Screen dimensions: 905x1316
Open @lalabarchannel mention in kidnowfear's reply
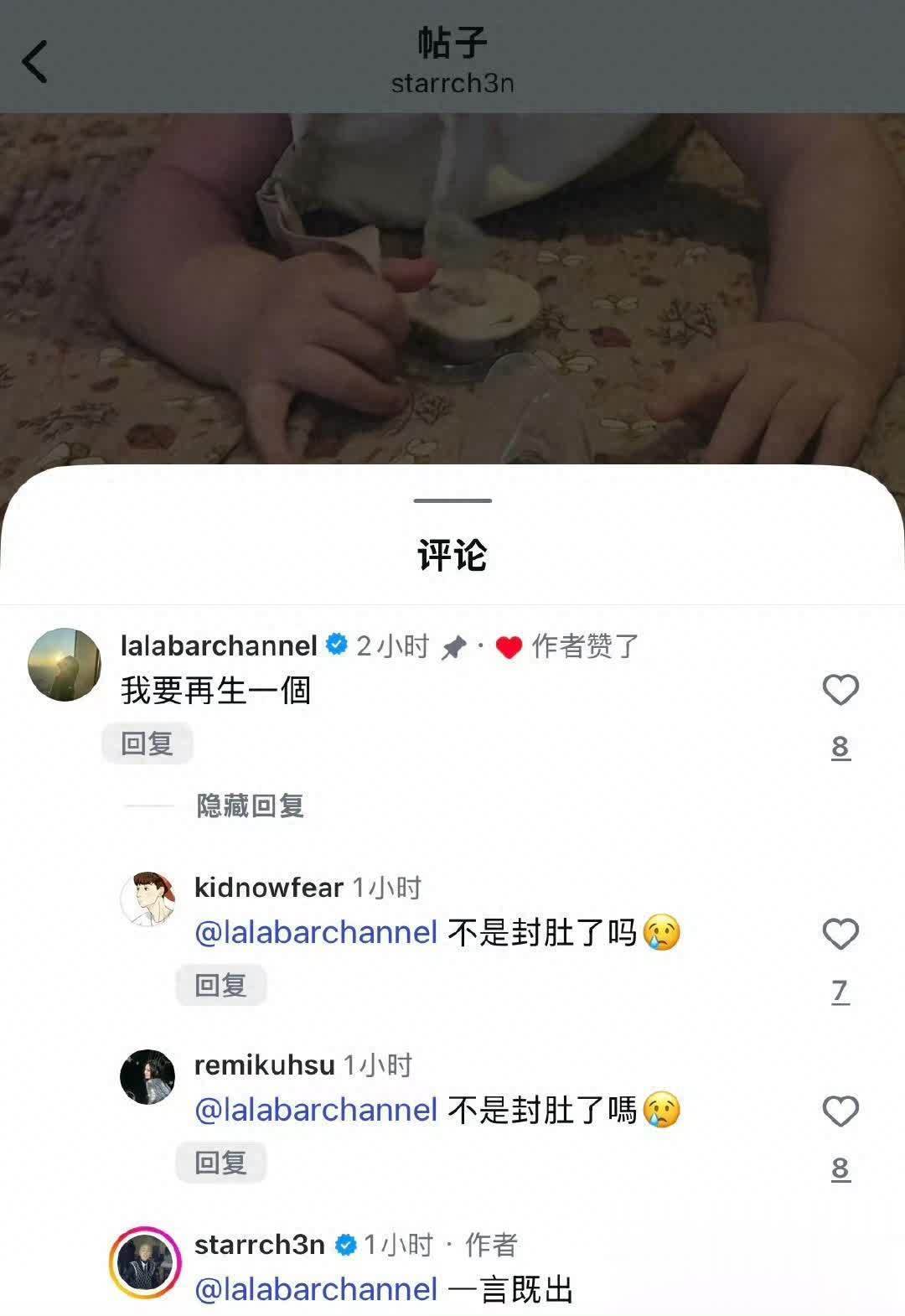(316, 932)
